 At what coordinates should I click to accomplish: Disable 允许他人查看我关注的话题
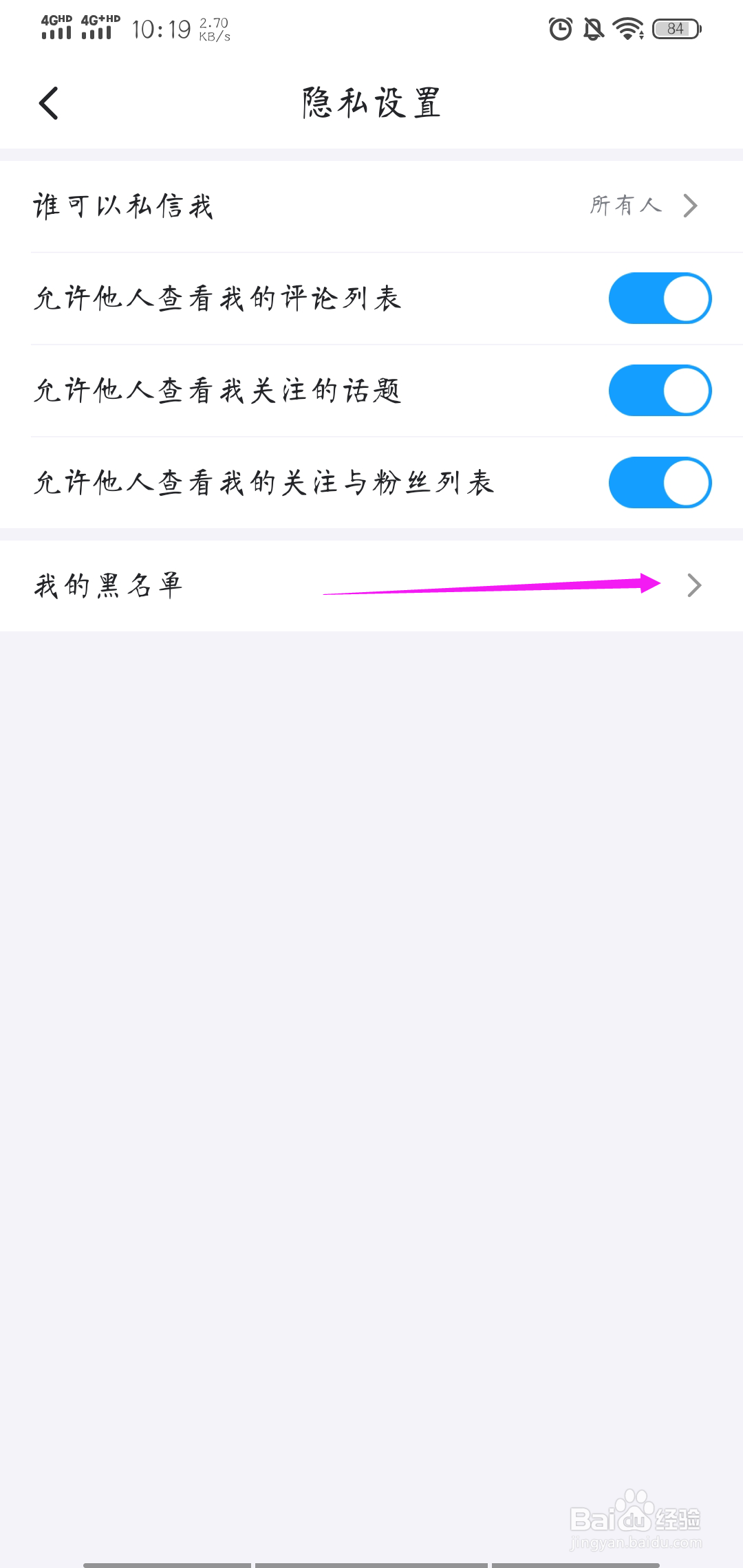tap(658, 390)
